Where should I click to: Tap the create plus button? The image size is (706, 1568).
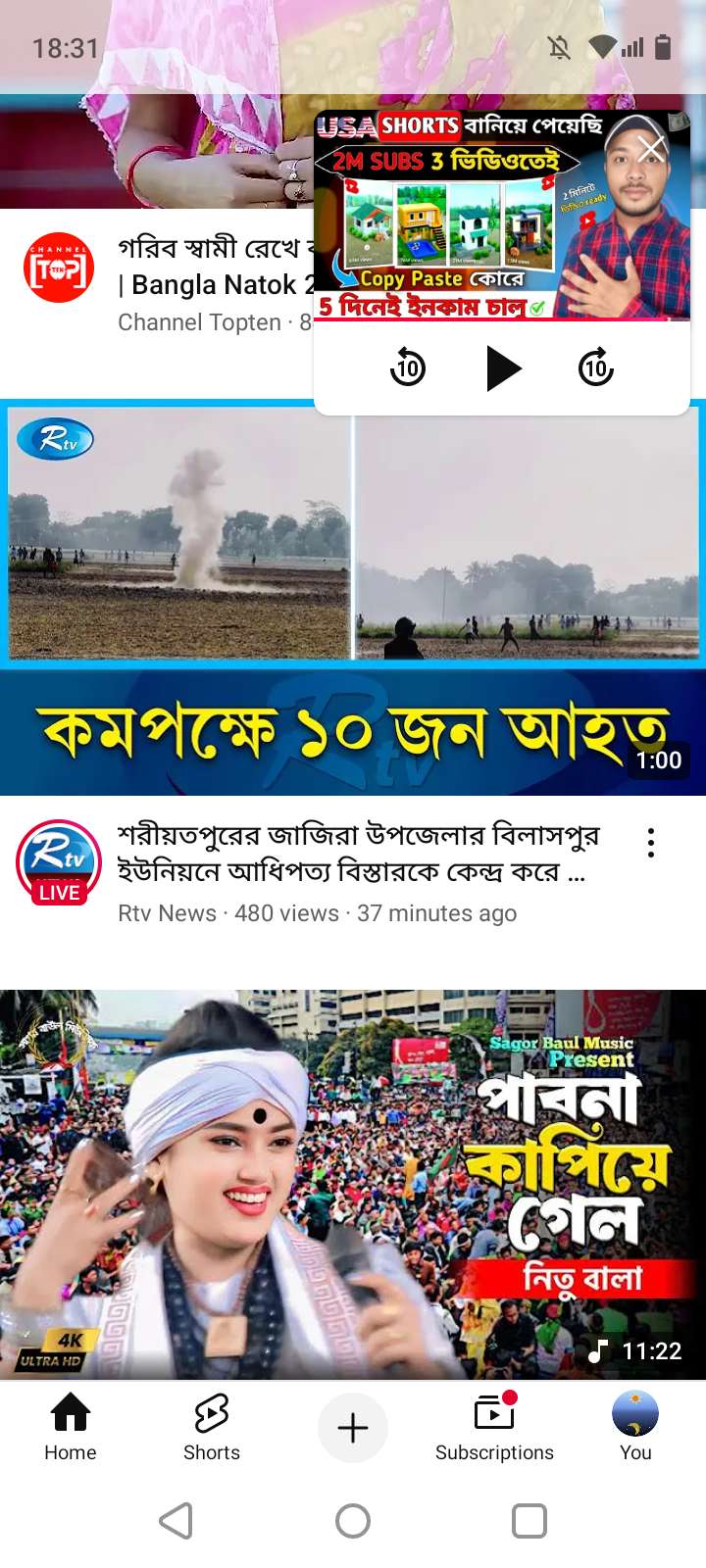click(x=353, y=1428)
